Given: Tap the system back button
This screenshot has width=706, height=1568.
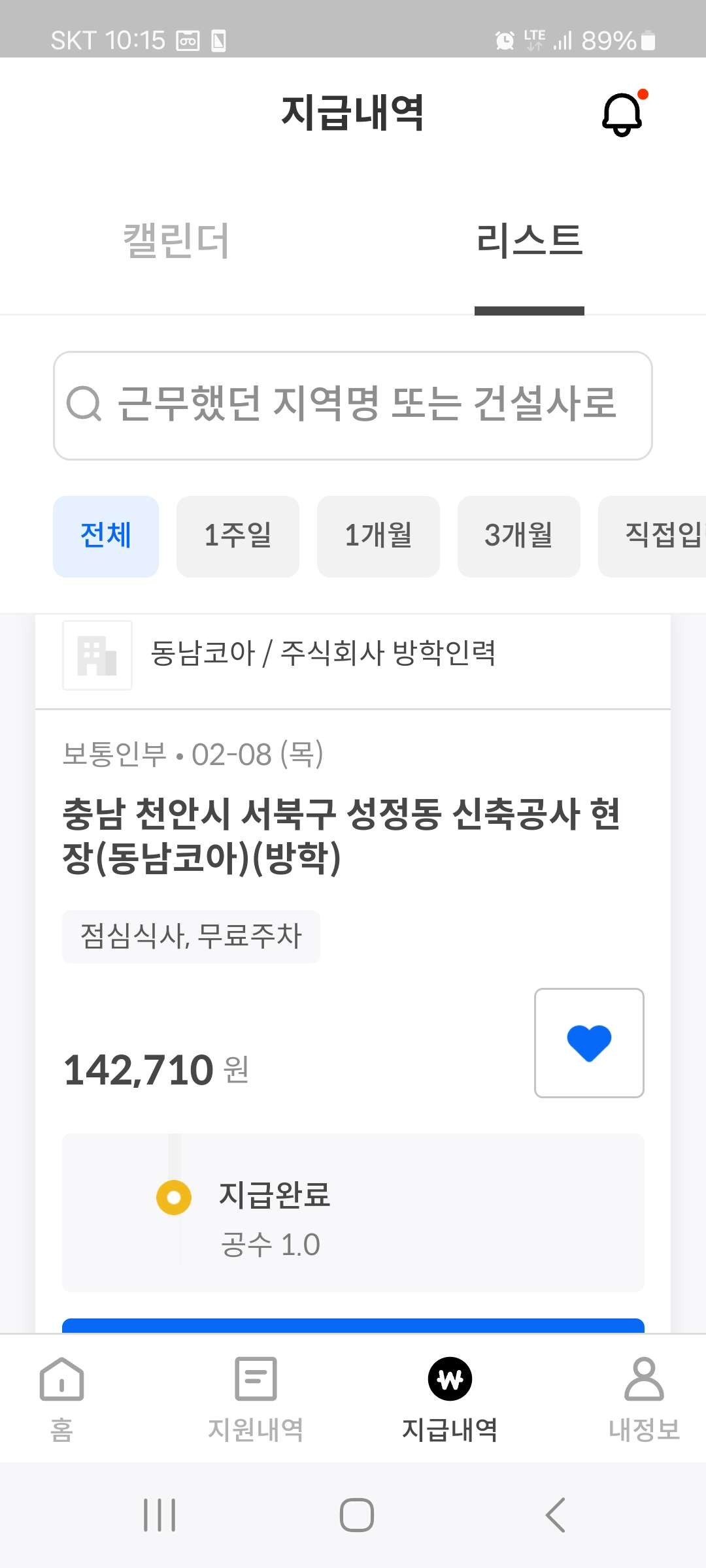Looking at the screenshot, I should (x=555, y=1514).
